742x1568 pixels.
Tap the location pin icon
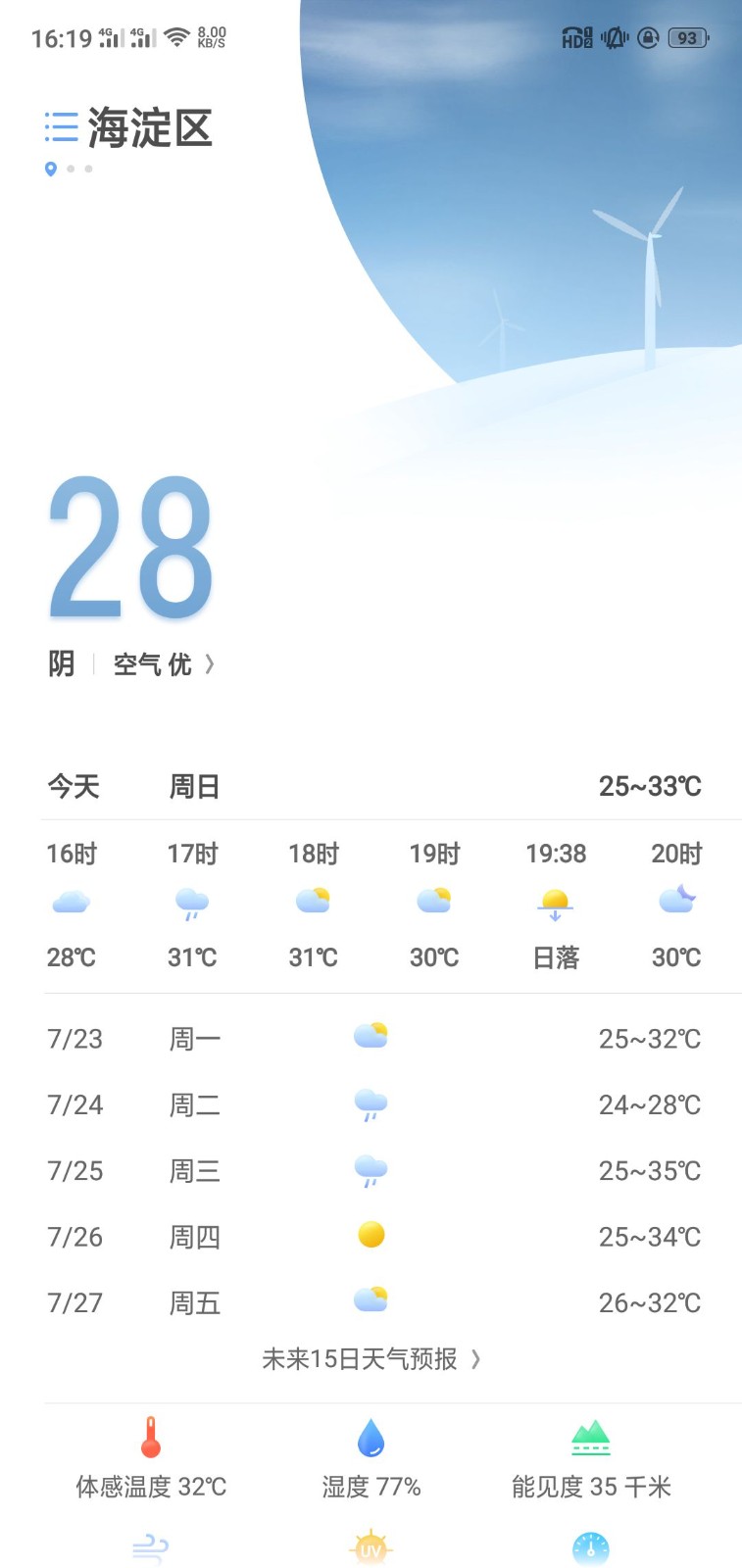pyautogui.click(x=52, y=169)
